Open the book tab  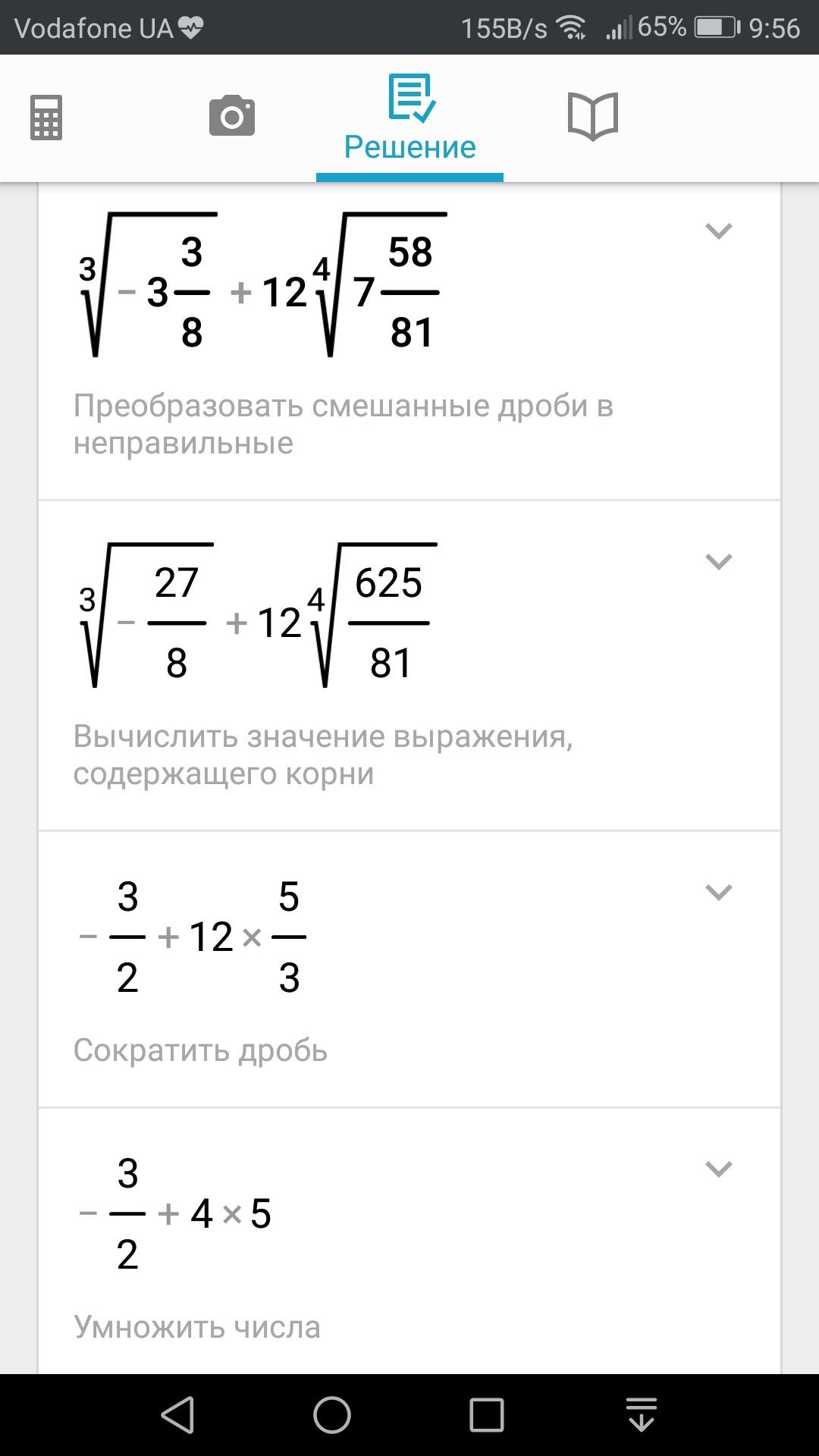click(x=593, y=116)
